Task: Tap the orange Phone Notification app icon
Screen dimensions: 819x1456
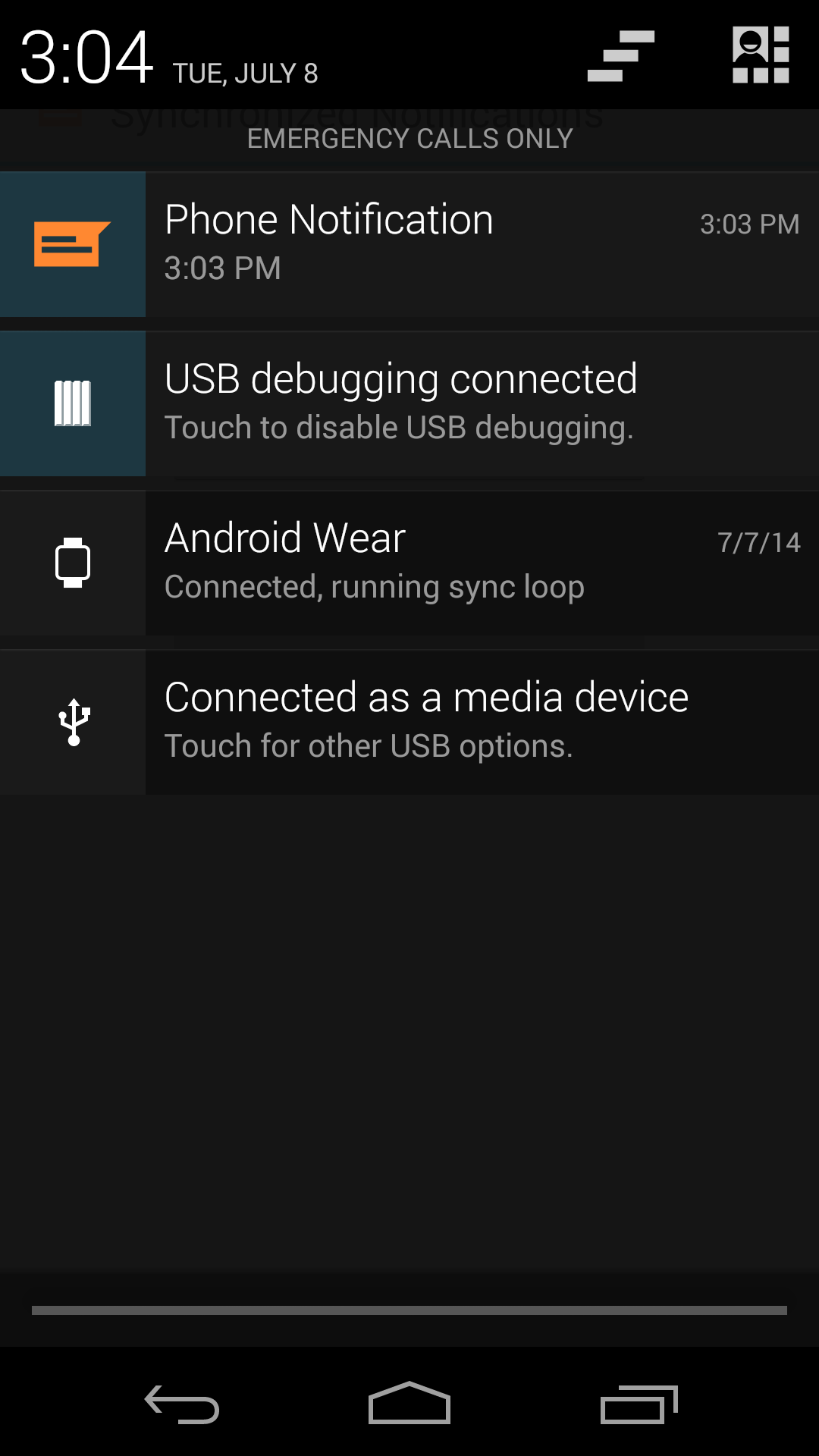Action: click(72, 244)
